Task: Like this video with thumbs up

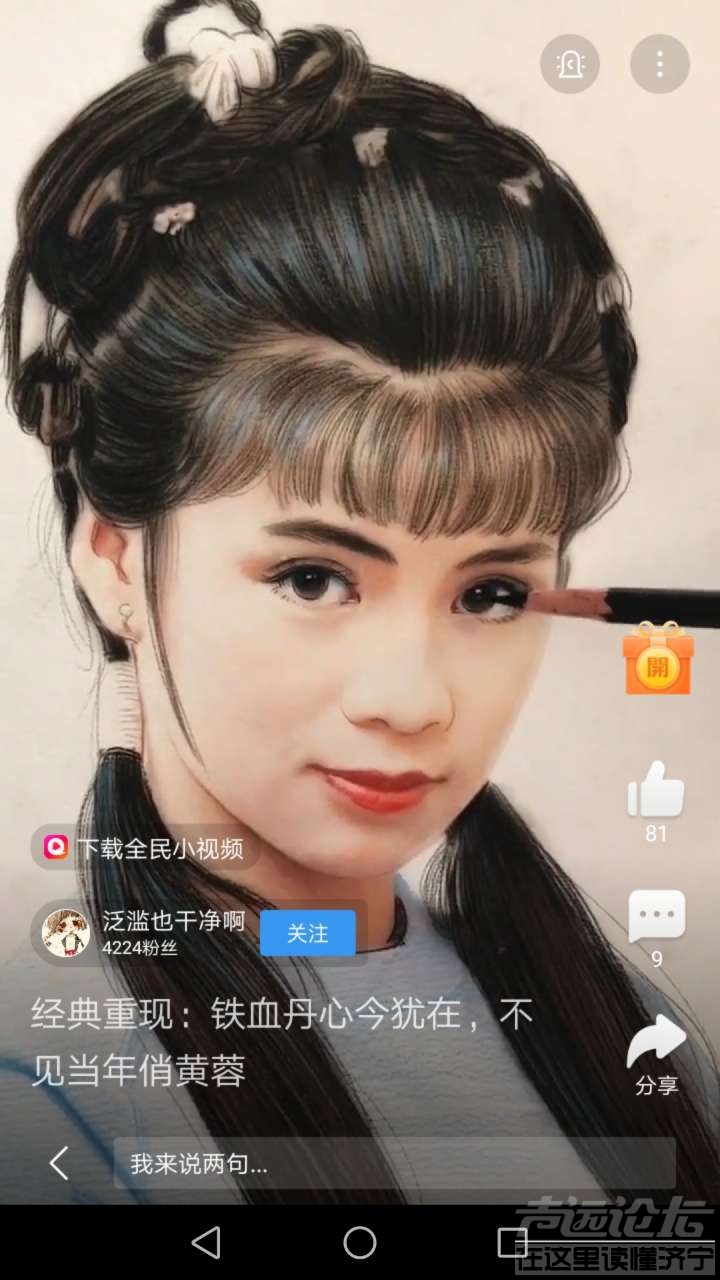Action: (x=656, y=790)
